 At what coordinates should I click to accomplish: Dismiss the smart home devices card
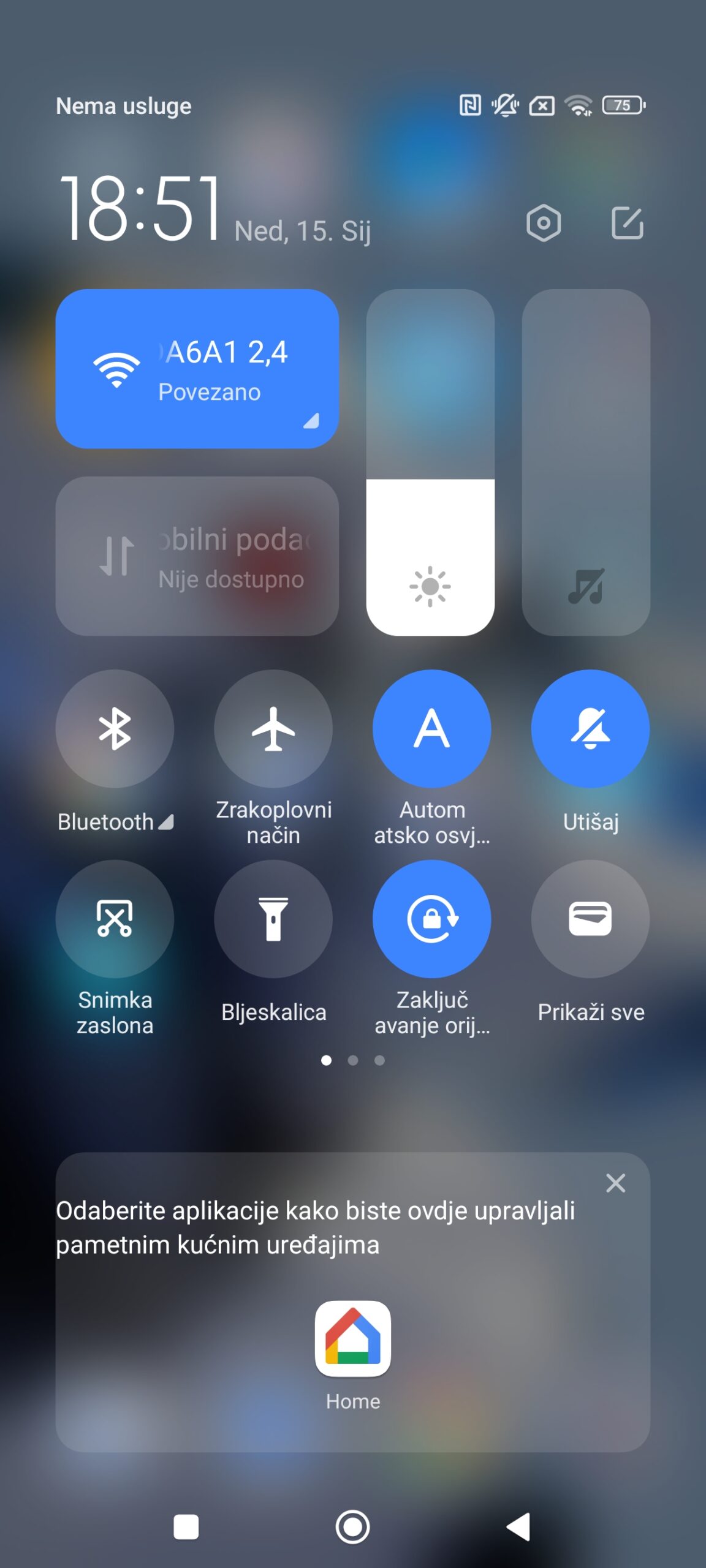tap(615, 1183)
